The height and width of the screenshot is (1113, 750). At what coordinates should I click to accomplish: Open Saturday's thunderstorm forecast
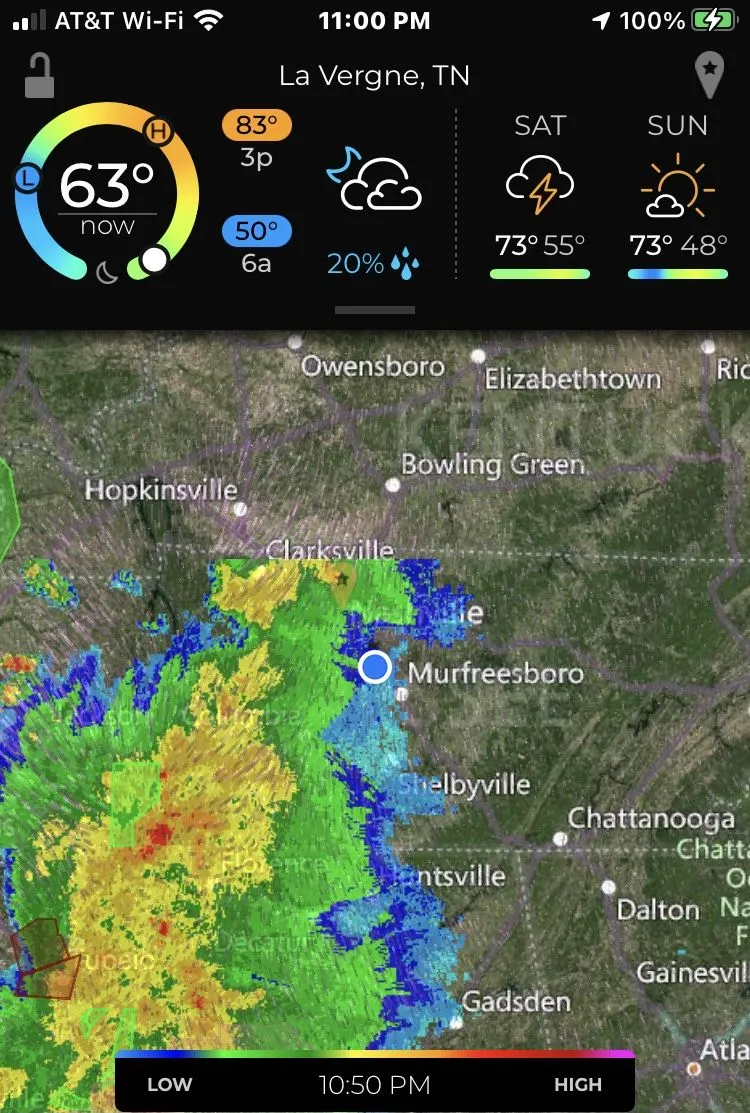(x=540, y=194)
